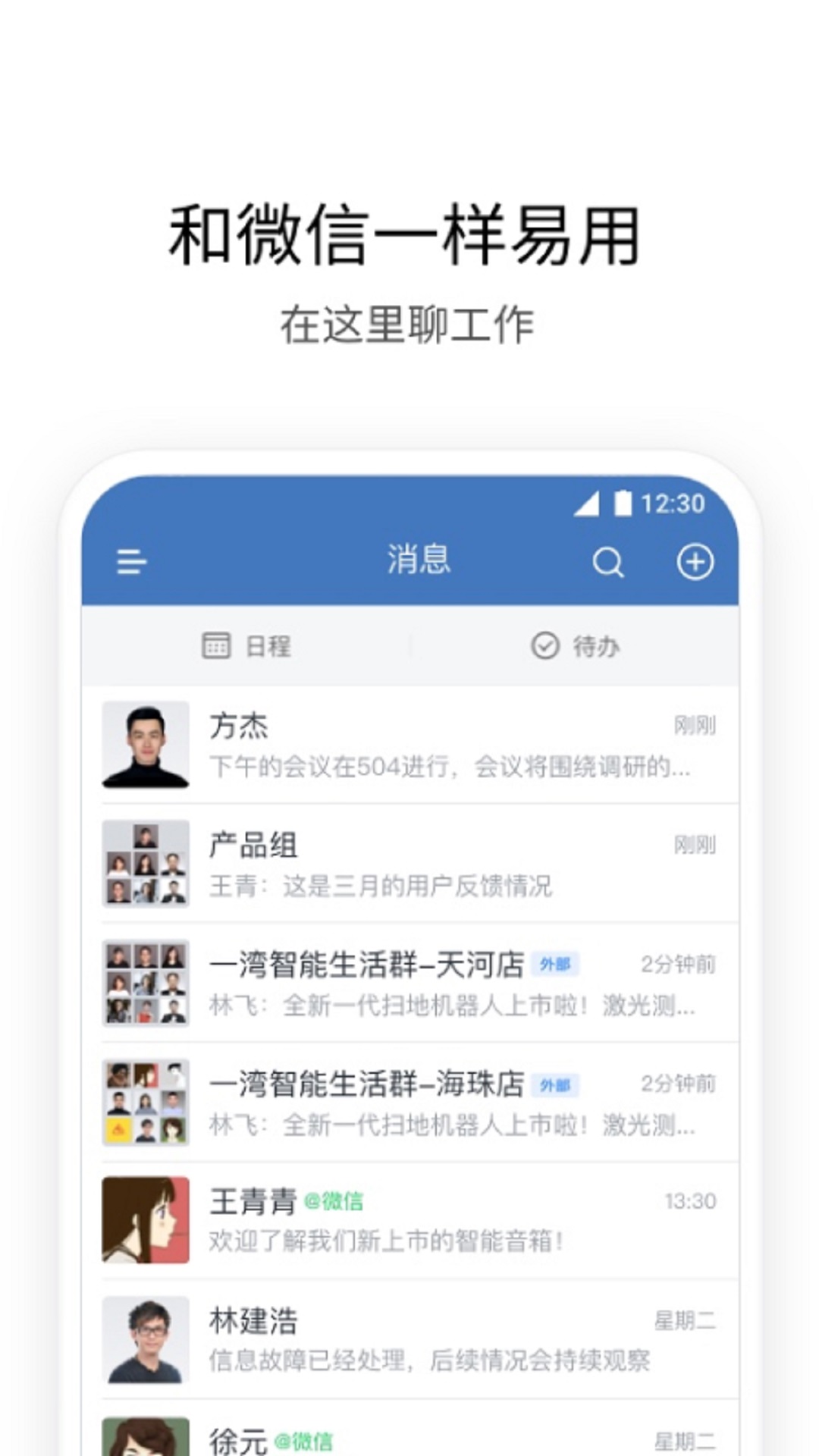
Task: Open 方杰's profile avatar
Action: pos(145,745)
